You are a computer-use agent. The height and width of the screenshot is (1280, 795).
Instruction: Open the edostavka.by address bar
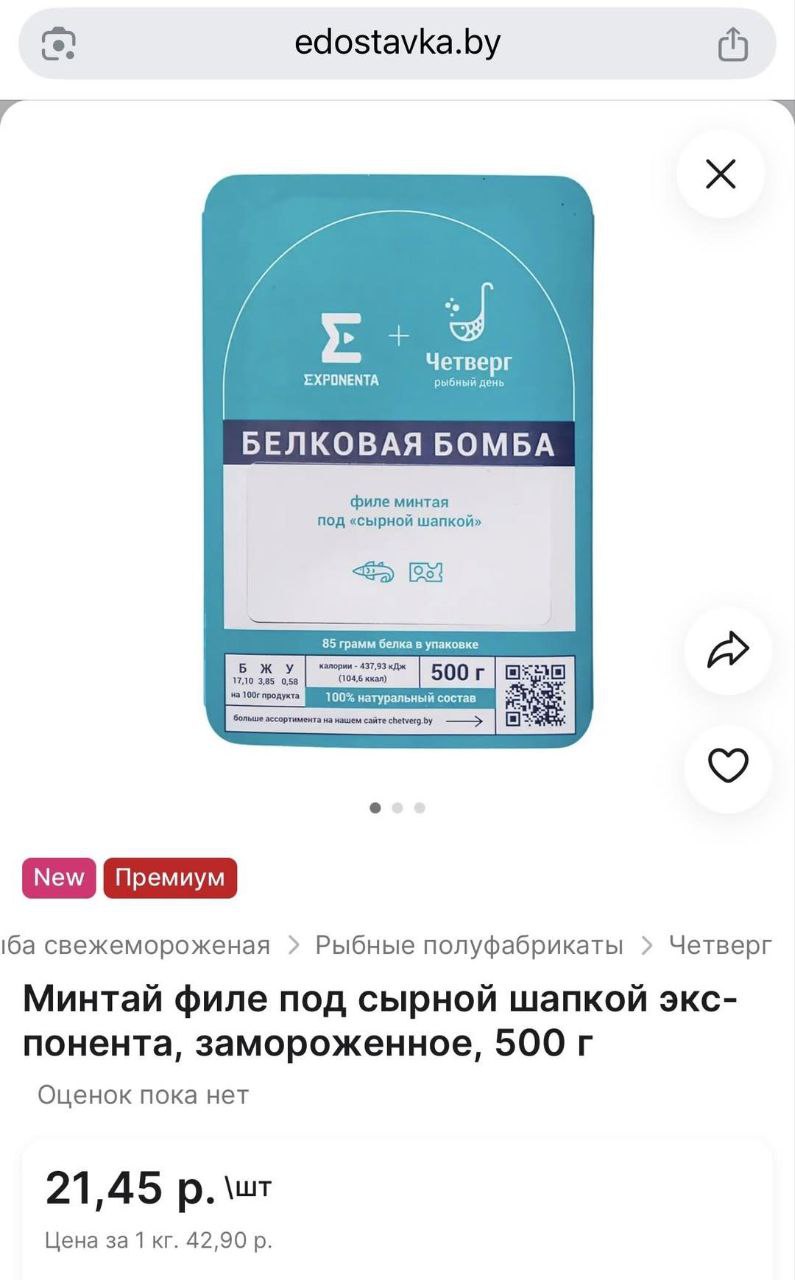pos(397,43)
